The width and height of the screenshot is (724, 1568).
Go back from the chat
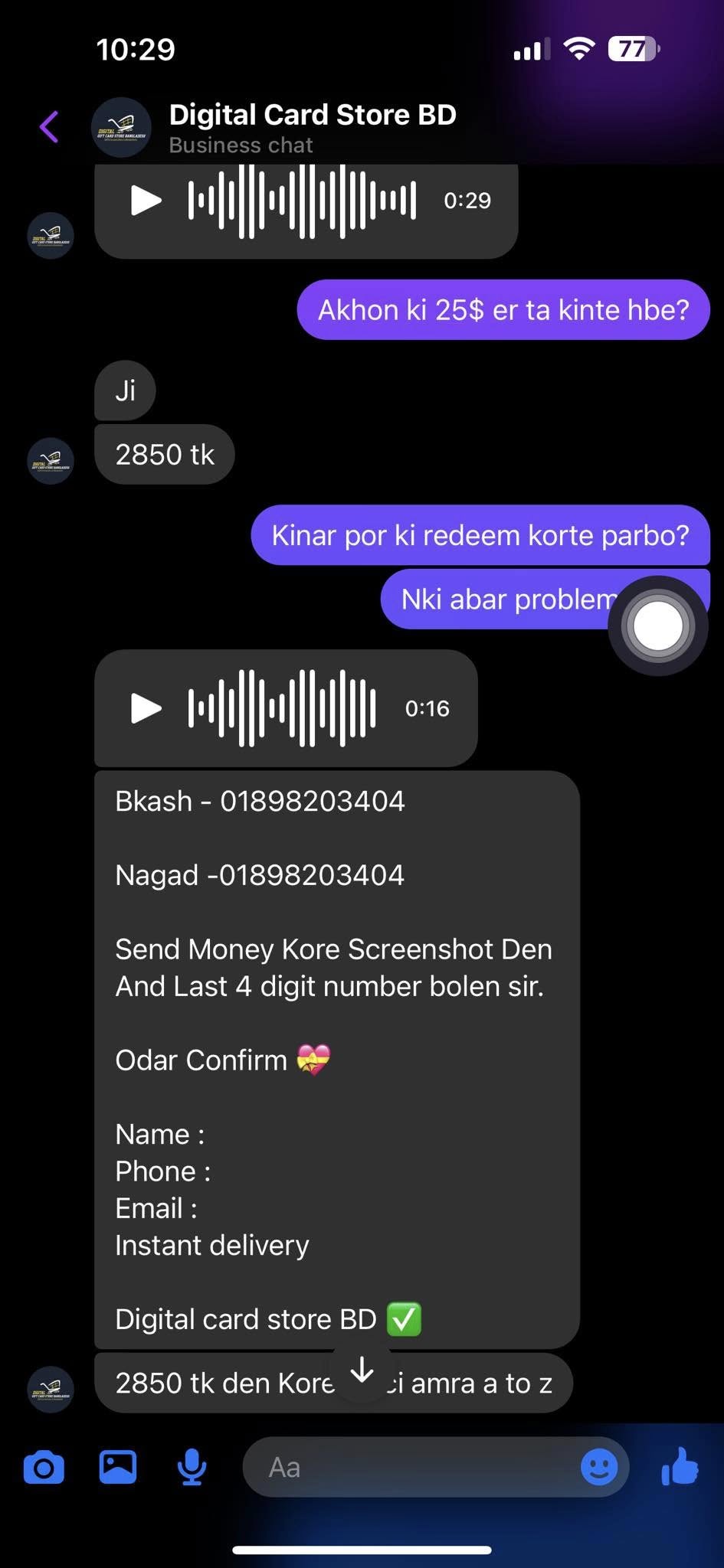[x=49, y=127]
